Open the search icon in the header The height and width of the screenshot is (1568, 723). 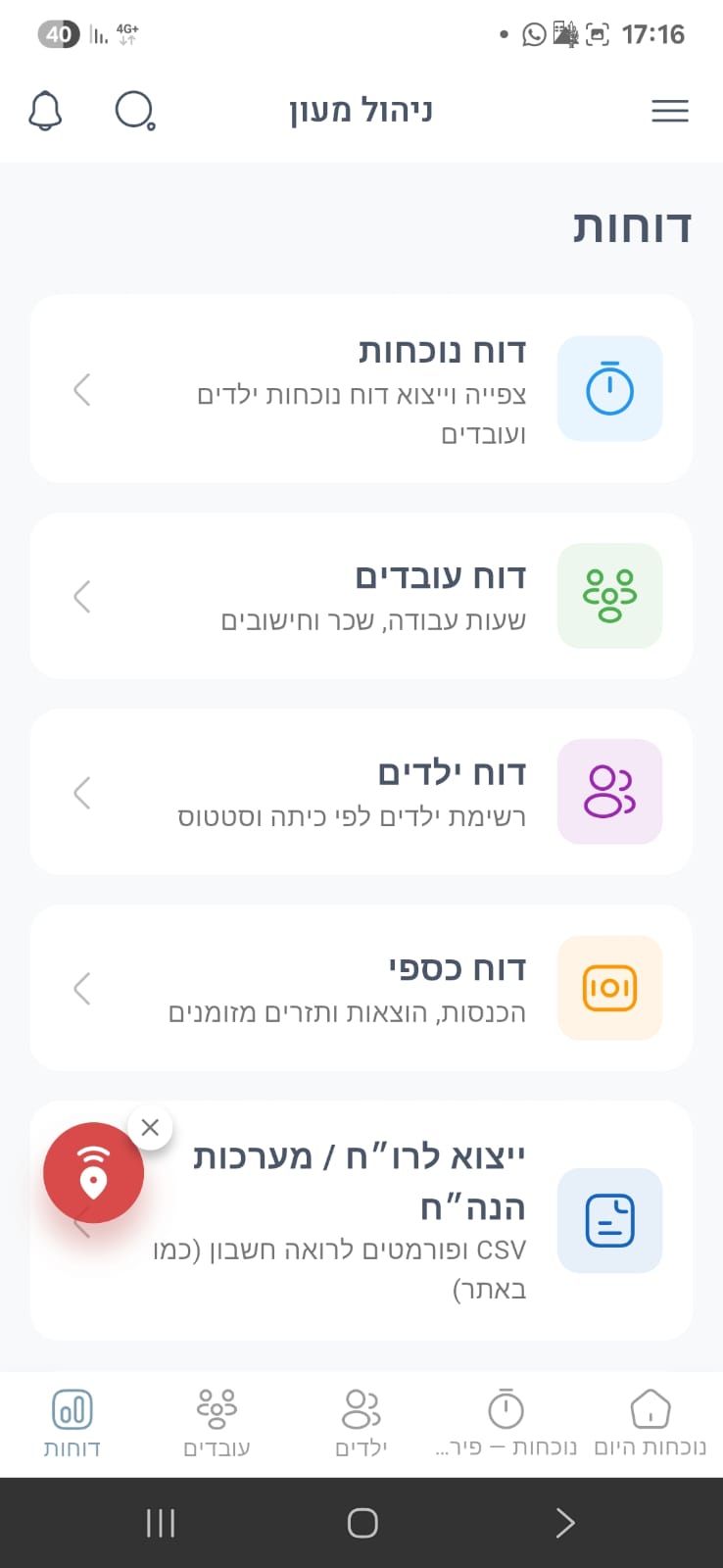tap(134, 111)
